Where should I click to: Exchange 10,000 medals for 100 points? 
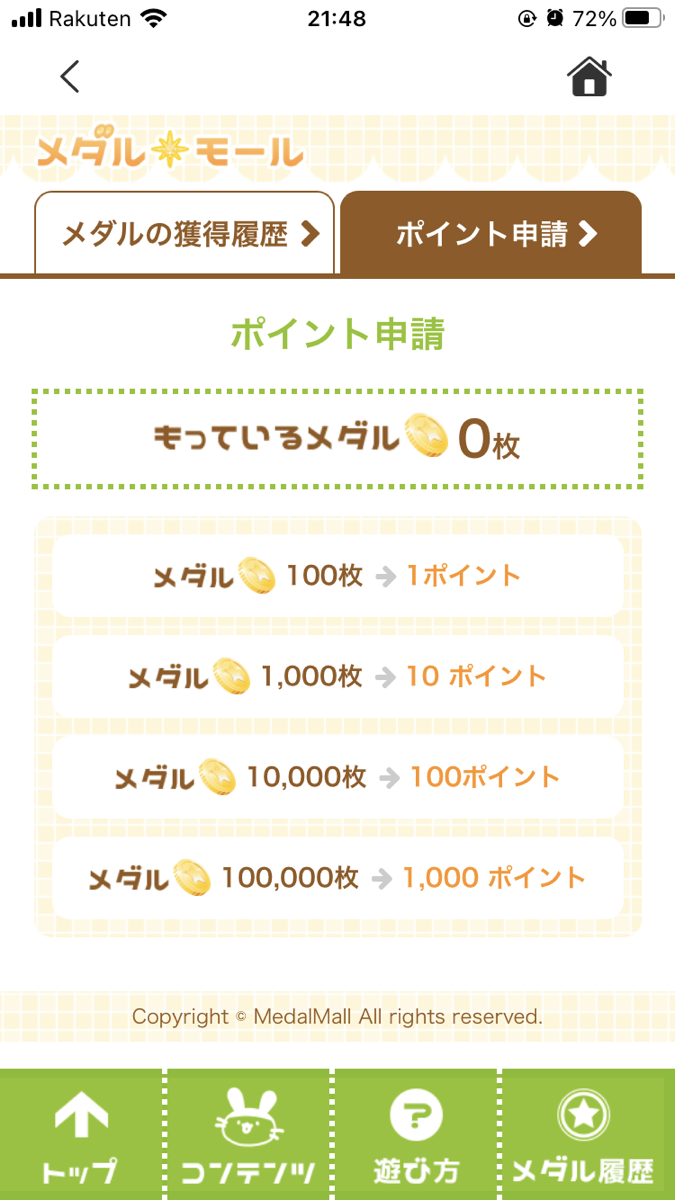338,777
